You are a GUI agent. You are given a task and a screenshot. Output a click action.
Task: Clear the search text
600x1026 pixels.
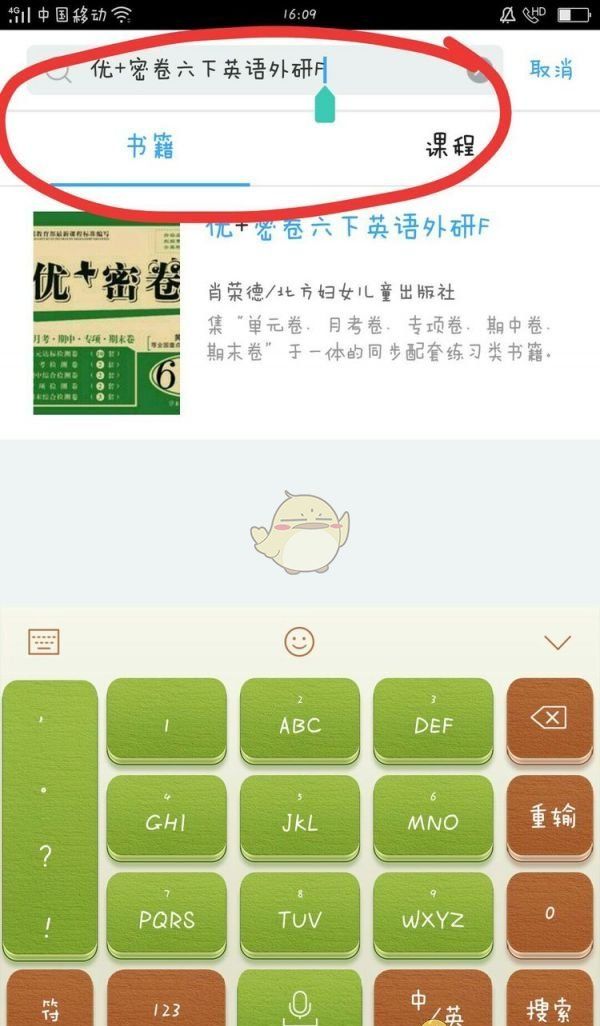coord(480,70)
